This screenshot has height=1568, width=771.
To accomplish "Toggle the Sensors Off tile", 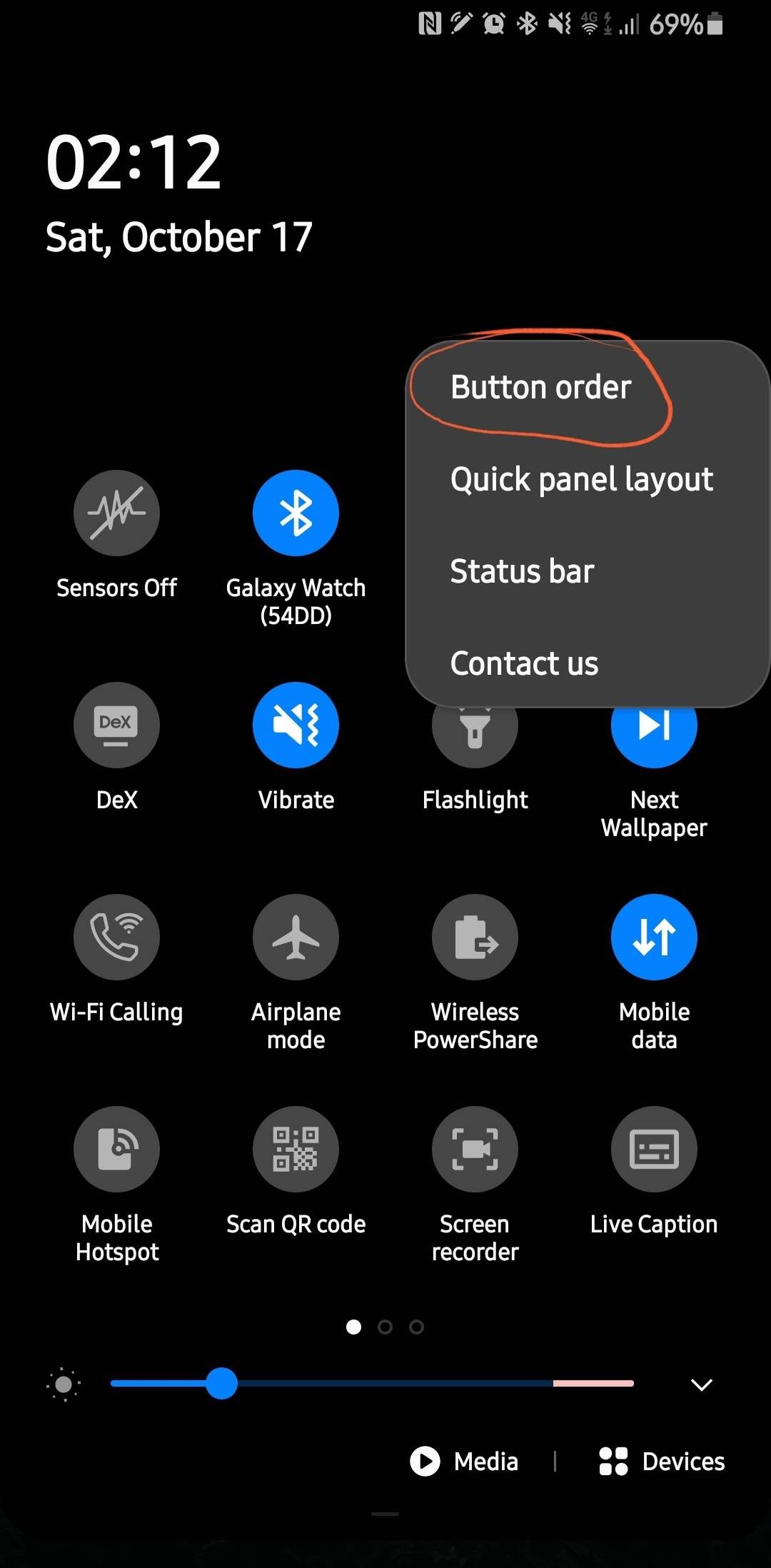I will (116, 513).
